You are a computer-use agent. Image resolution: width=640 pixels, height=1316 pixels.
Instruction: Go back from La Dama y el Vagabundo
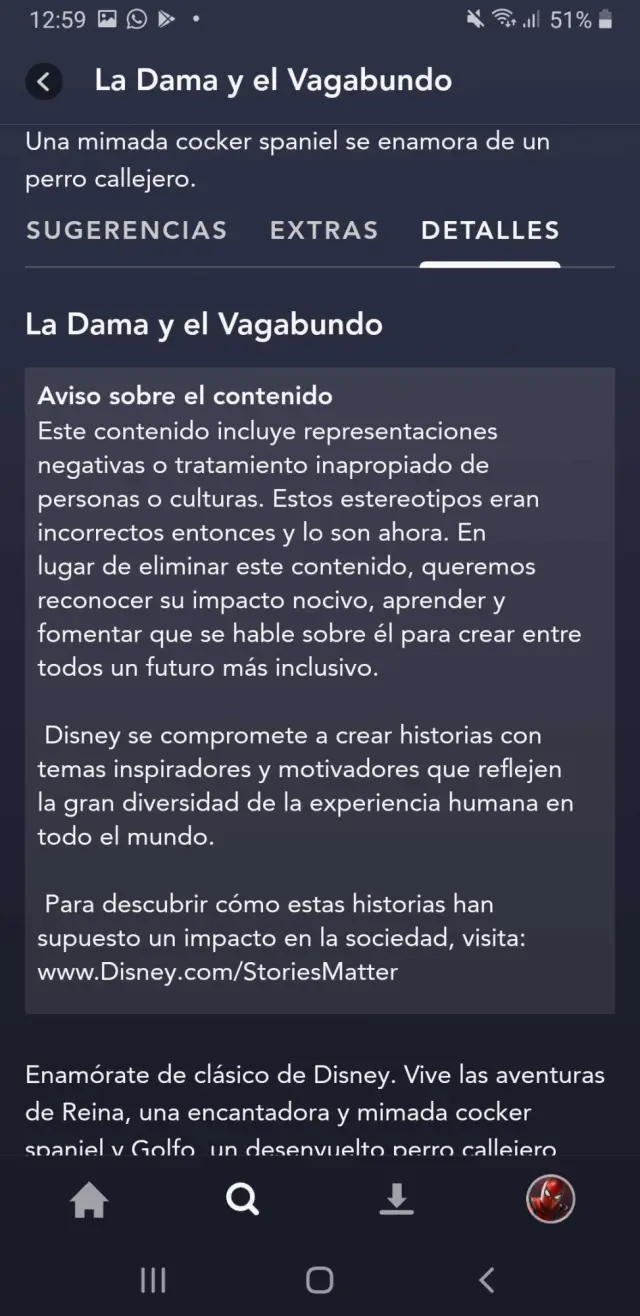pos(44,82)
